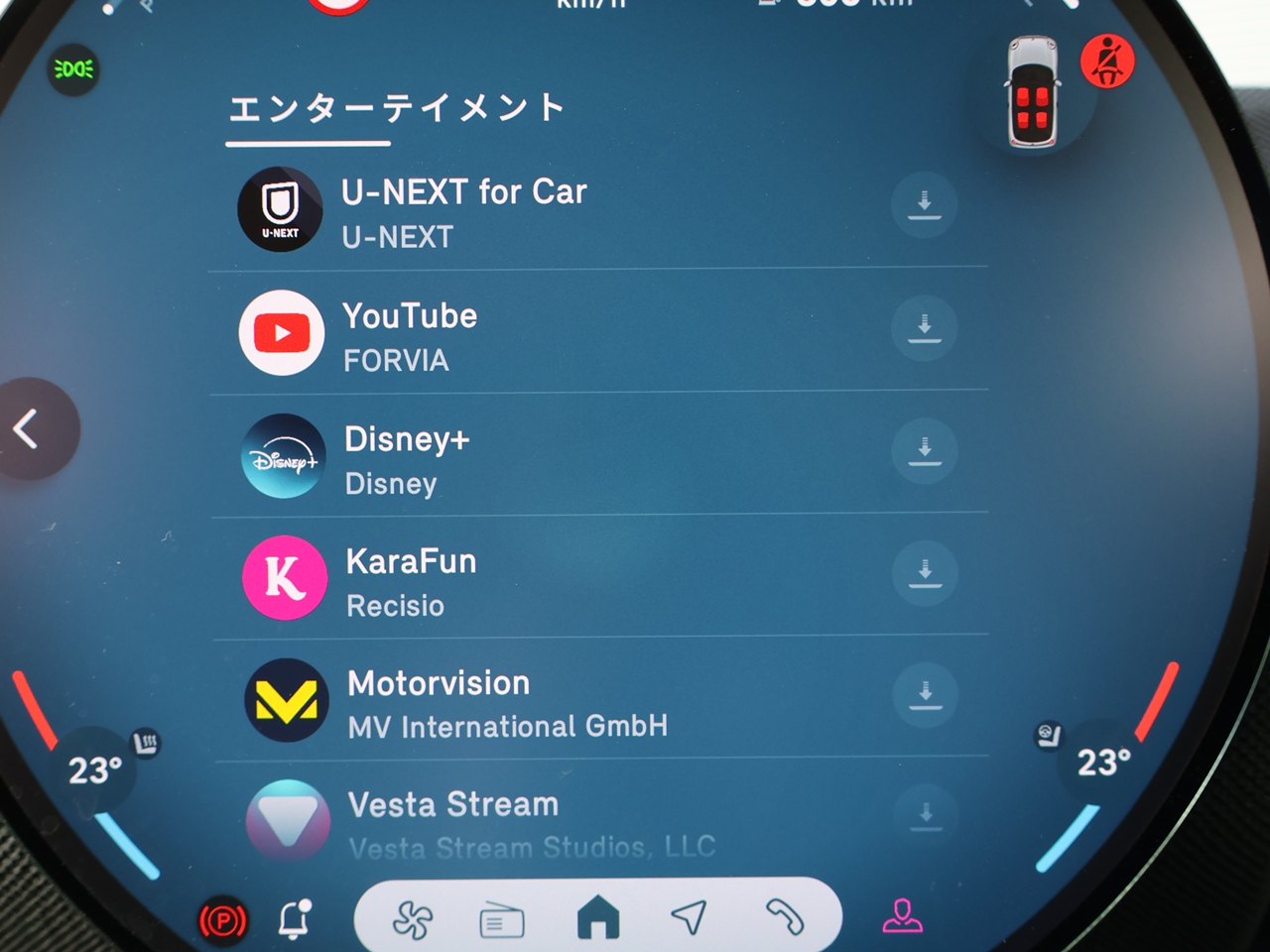
Task: Download the YouTube app
Action: pyautogui.click(x=924, y=327)
